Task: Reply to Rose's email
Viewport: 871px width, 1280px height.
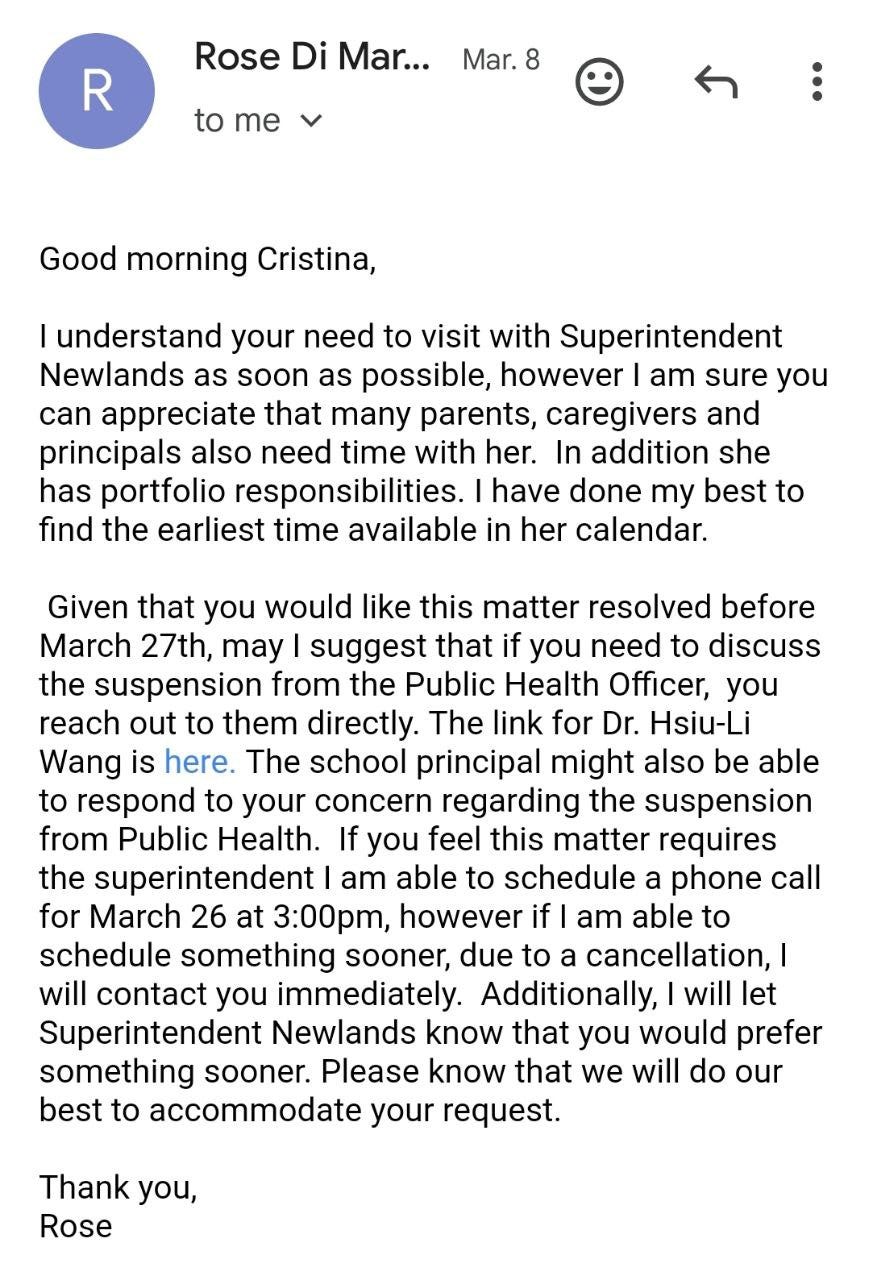Action: (715, 82)
